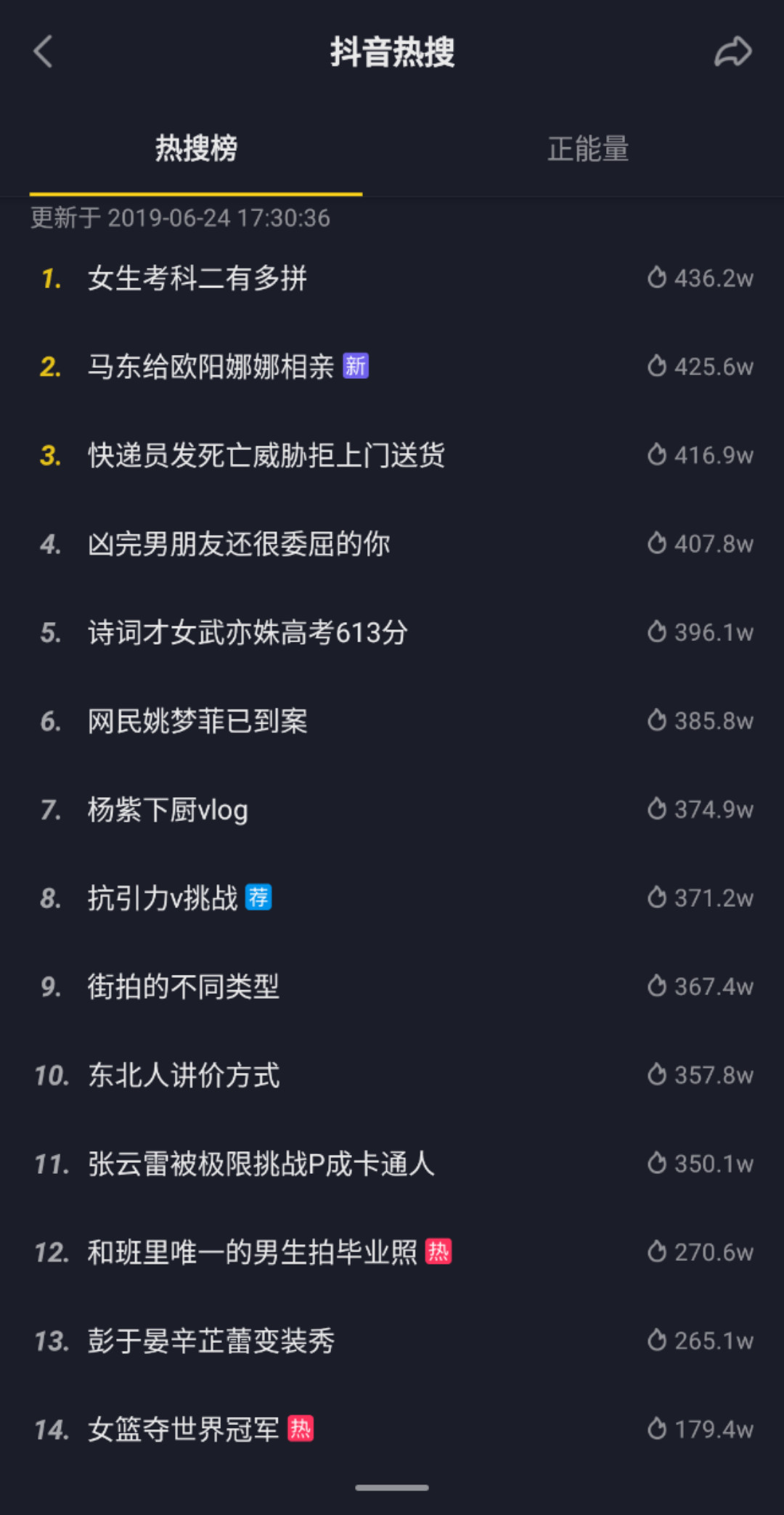Viewport: 784px width, 1515px height.
Task: Open 彭于晏辛芷蕾变装秀 topic
Action: point(392,1341)
